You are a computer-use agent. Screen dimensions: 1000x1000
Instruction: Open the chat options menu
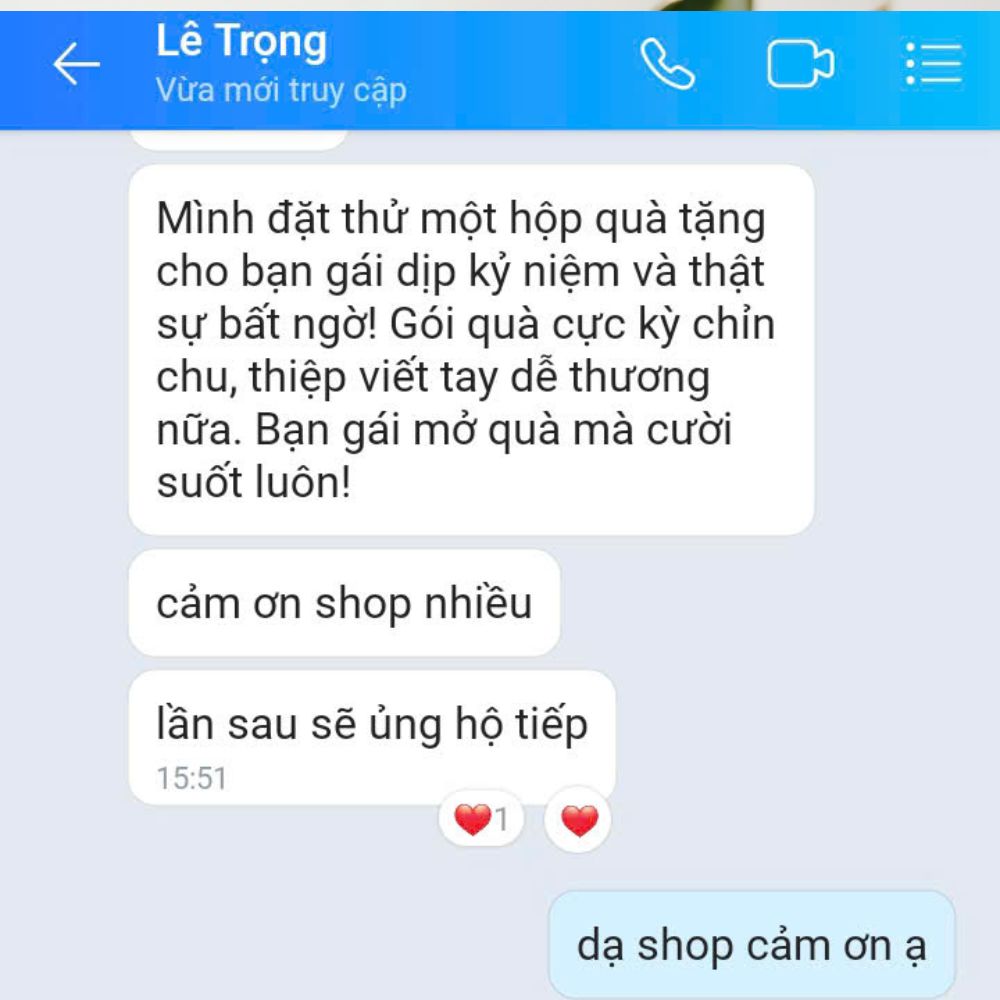[x=932, y=66]
